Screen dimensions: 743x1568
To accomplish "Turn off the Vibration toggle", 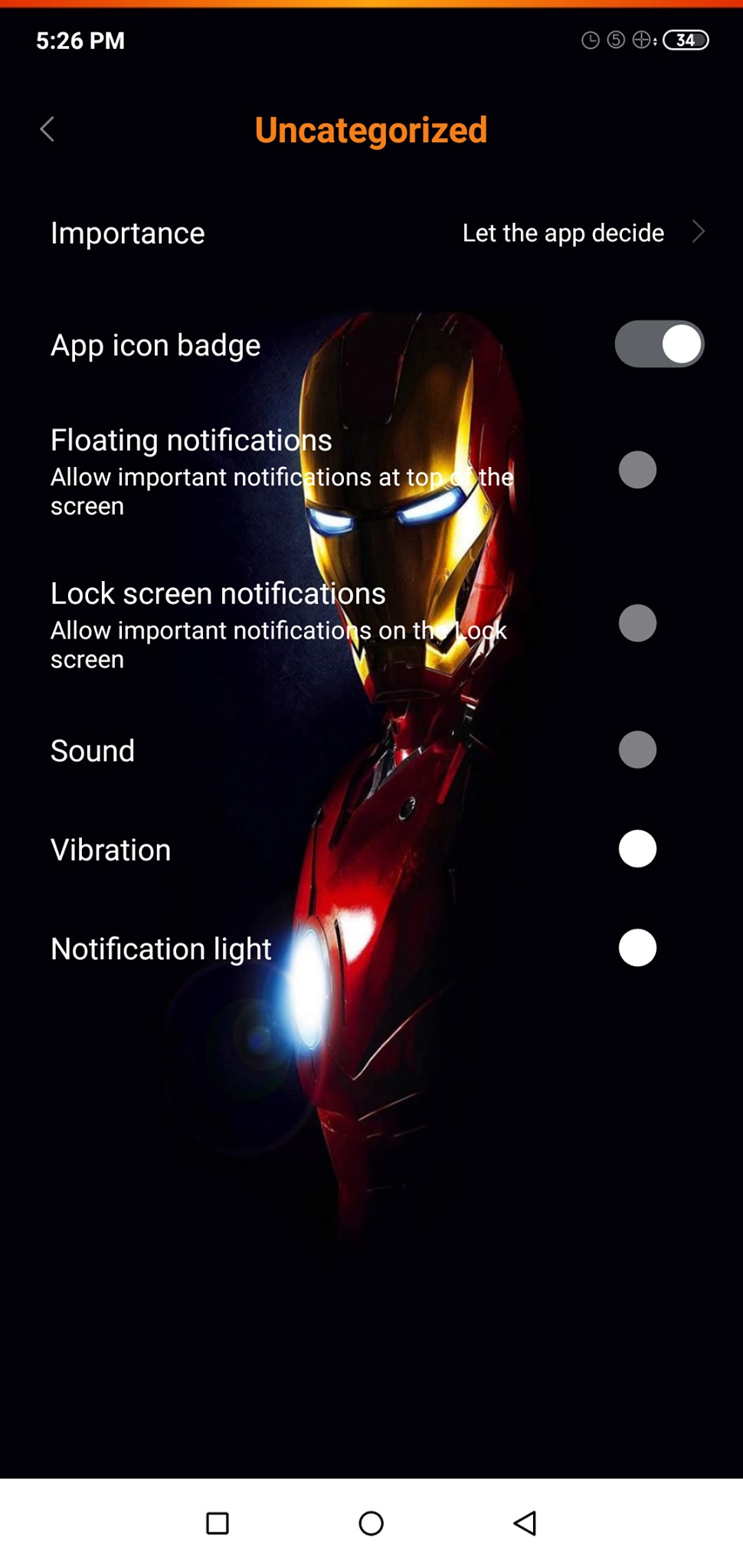I will [x=637, y=849].
